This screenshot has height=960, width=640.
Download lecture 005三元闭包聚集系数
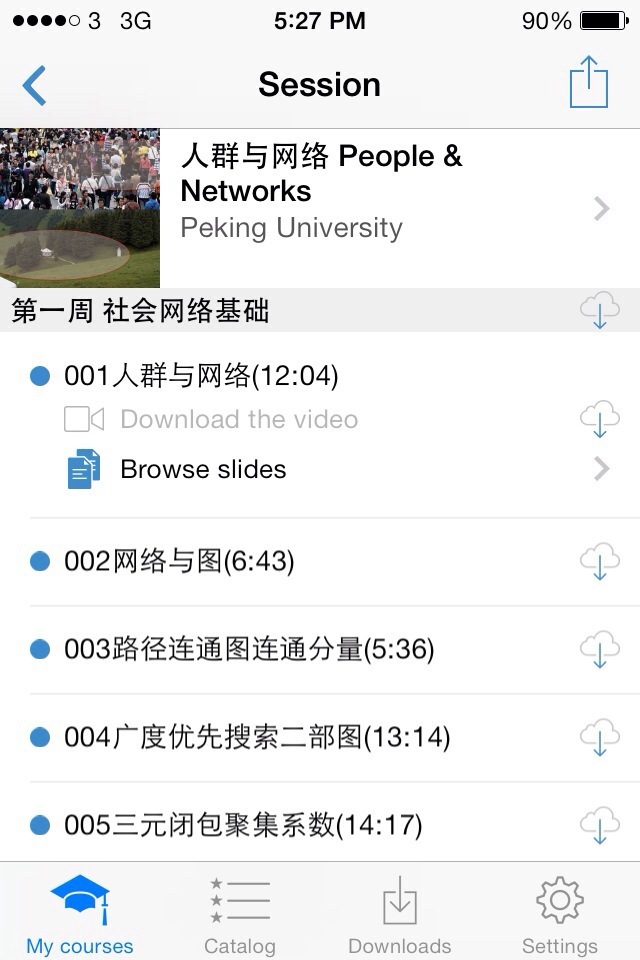click(599, 826)
